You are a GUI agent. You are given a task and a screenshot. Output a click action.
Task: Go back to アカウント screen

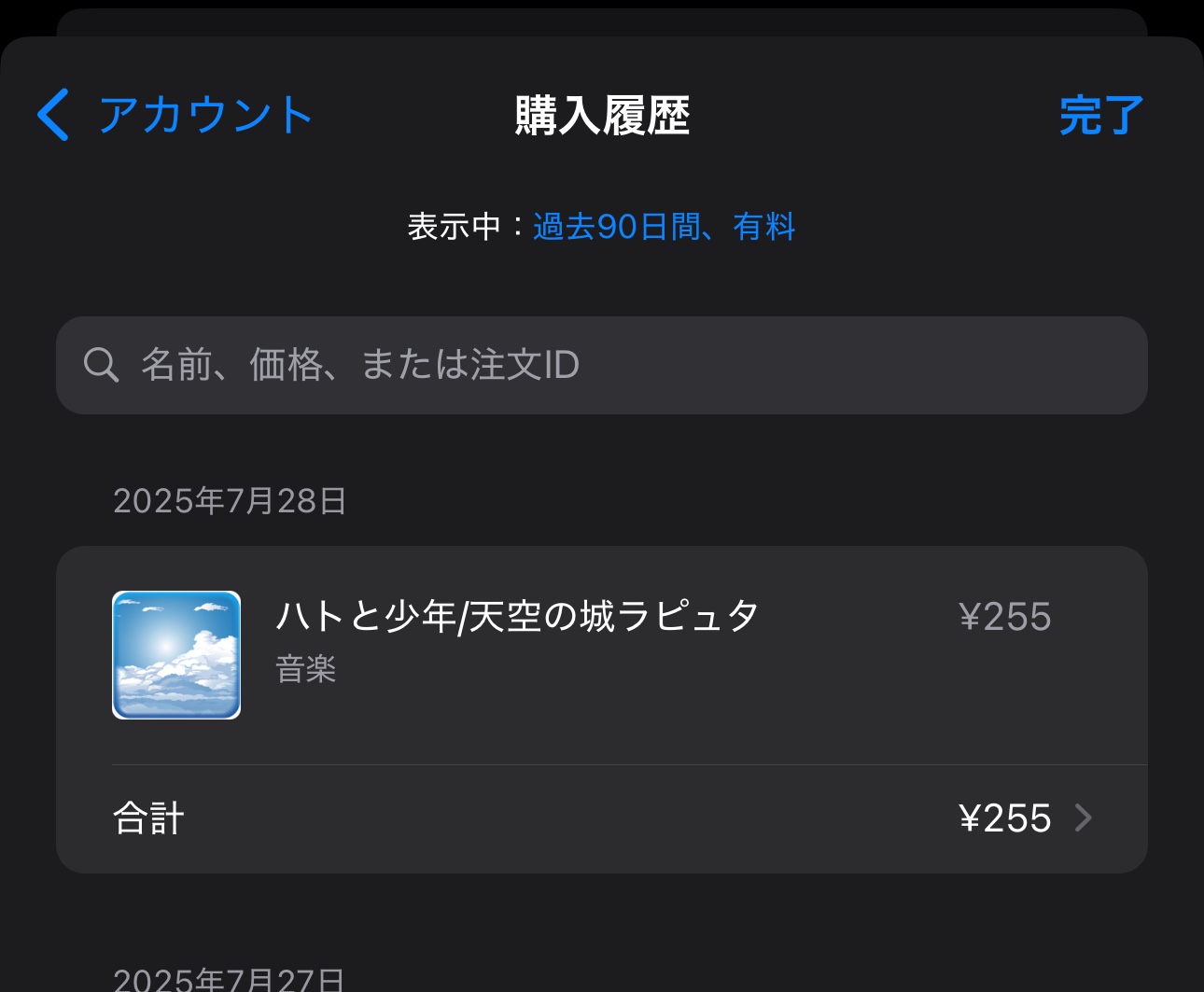coord(175,116)
